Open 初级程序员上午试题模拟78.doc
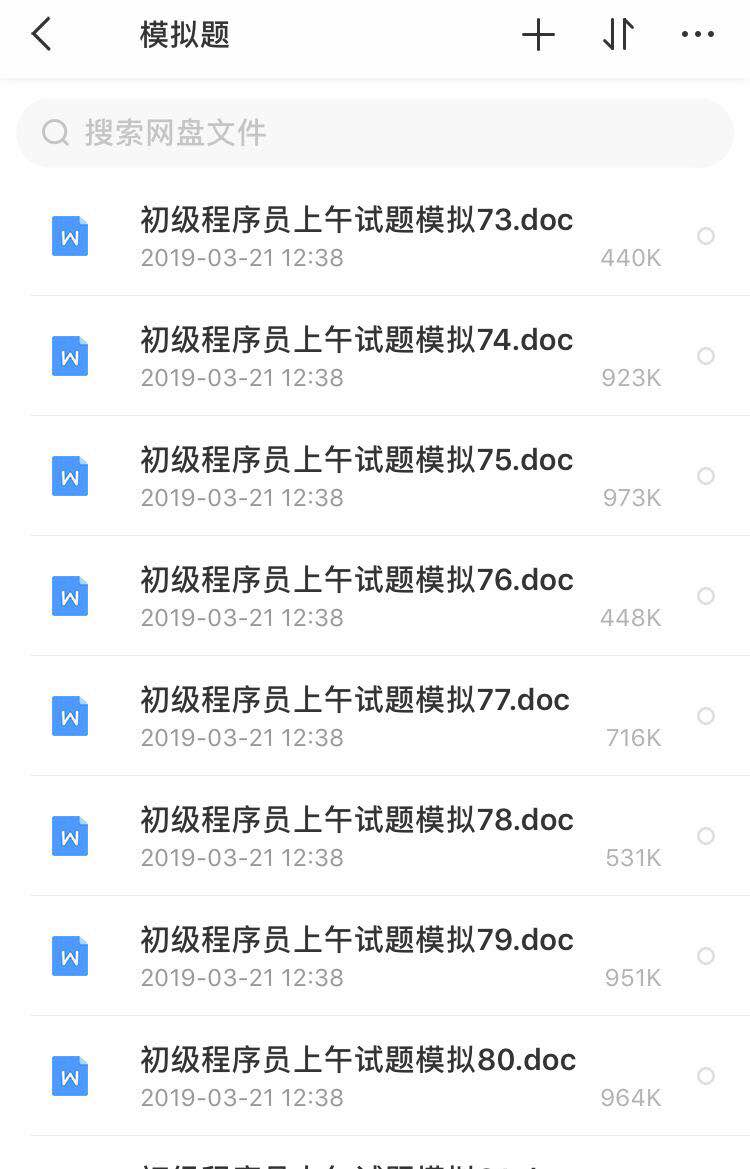This screenshot has height=1169, width=750. 356,820
